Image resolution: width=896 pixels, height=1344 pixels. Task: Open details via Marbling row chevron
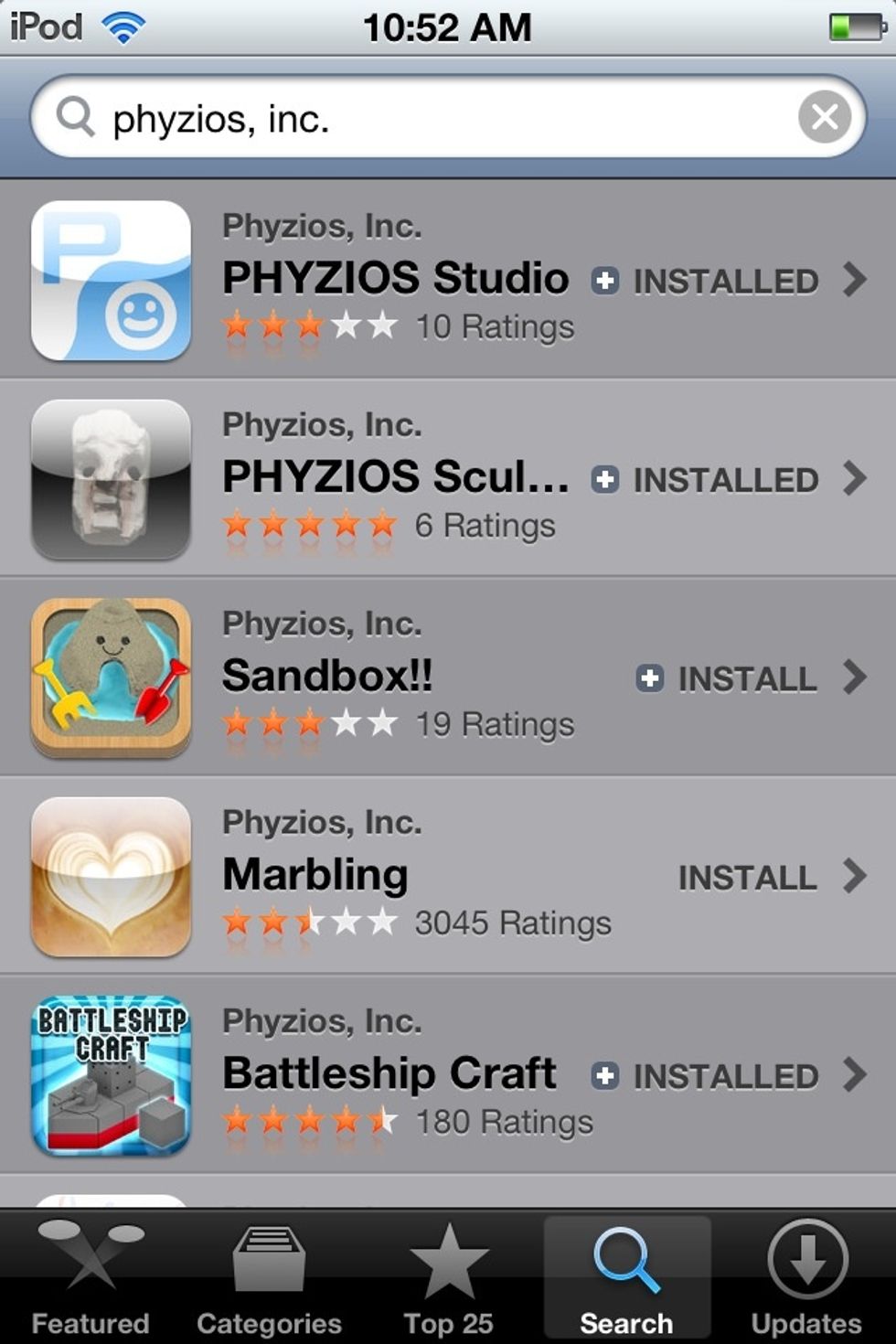coord(858,876)
